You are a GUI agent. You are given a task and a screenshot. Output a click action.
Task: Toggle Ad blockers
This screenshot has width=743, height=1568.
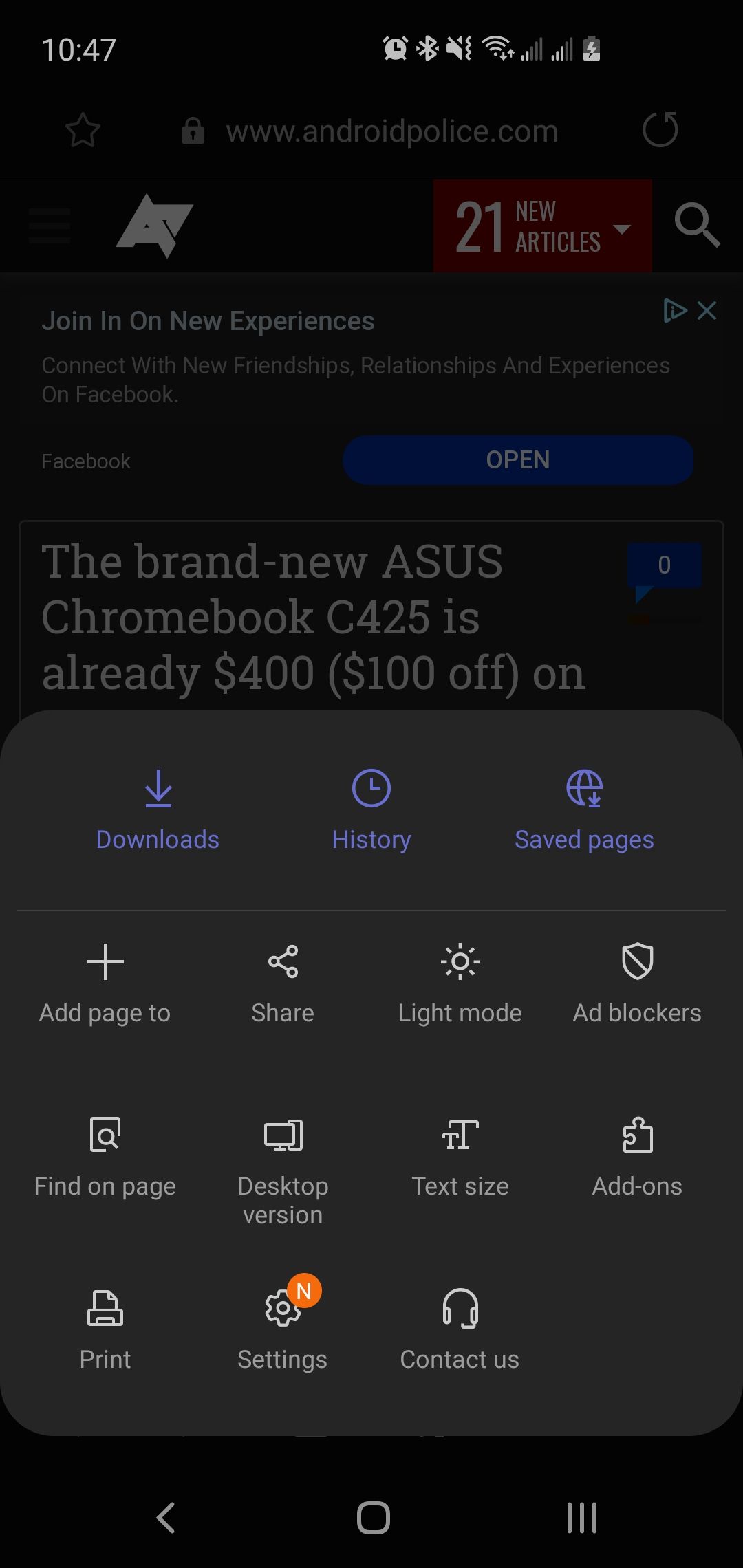coord(637,983)
